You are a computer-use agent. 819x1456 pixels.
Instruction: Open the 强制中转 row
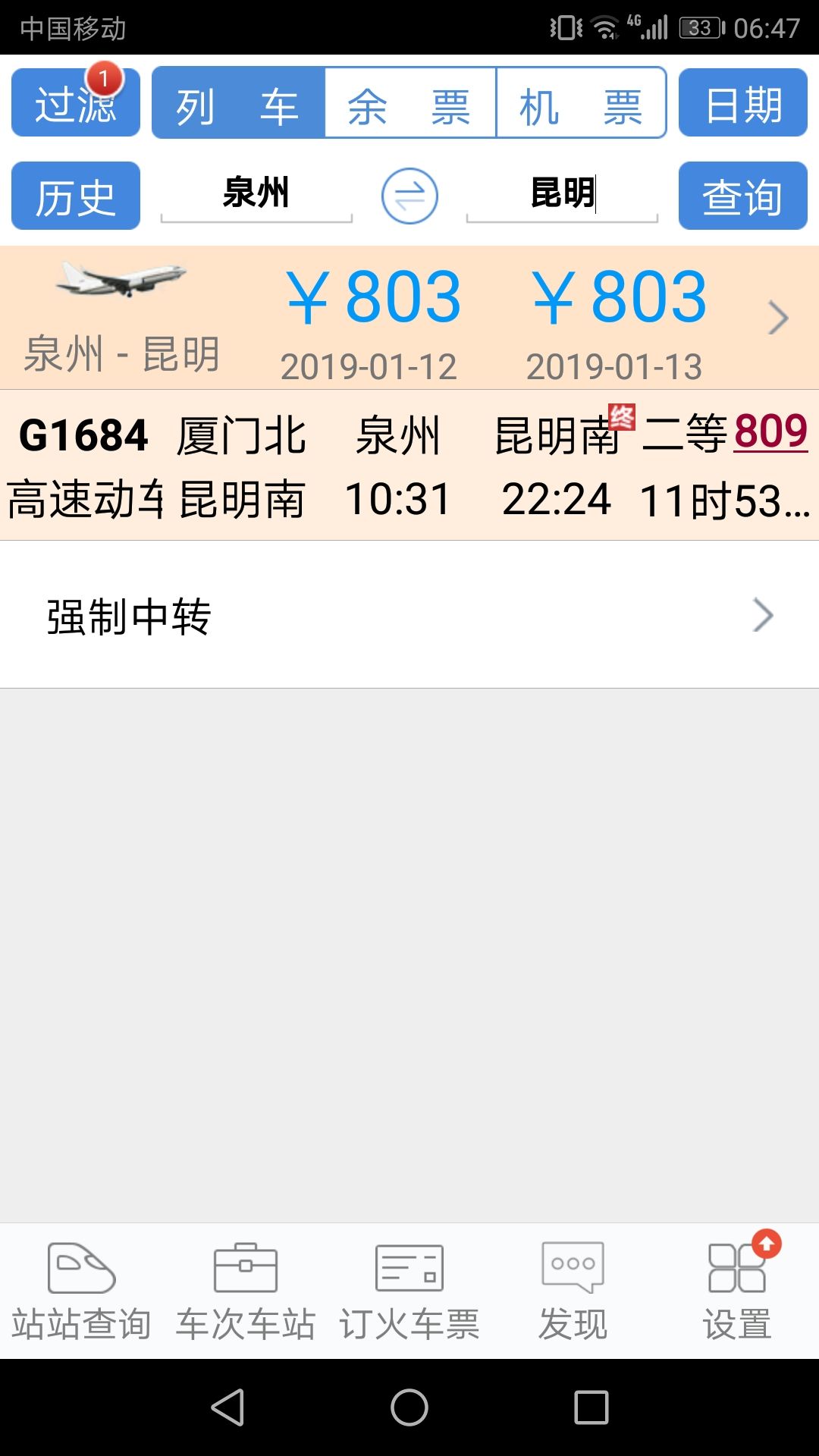coord(409,615)
